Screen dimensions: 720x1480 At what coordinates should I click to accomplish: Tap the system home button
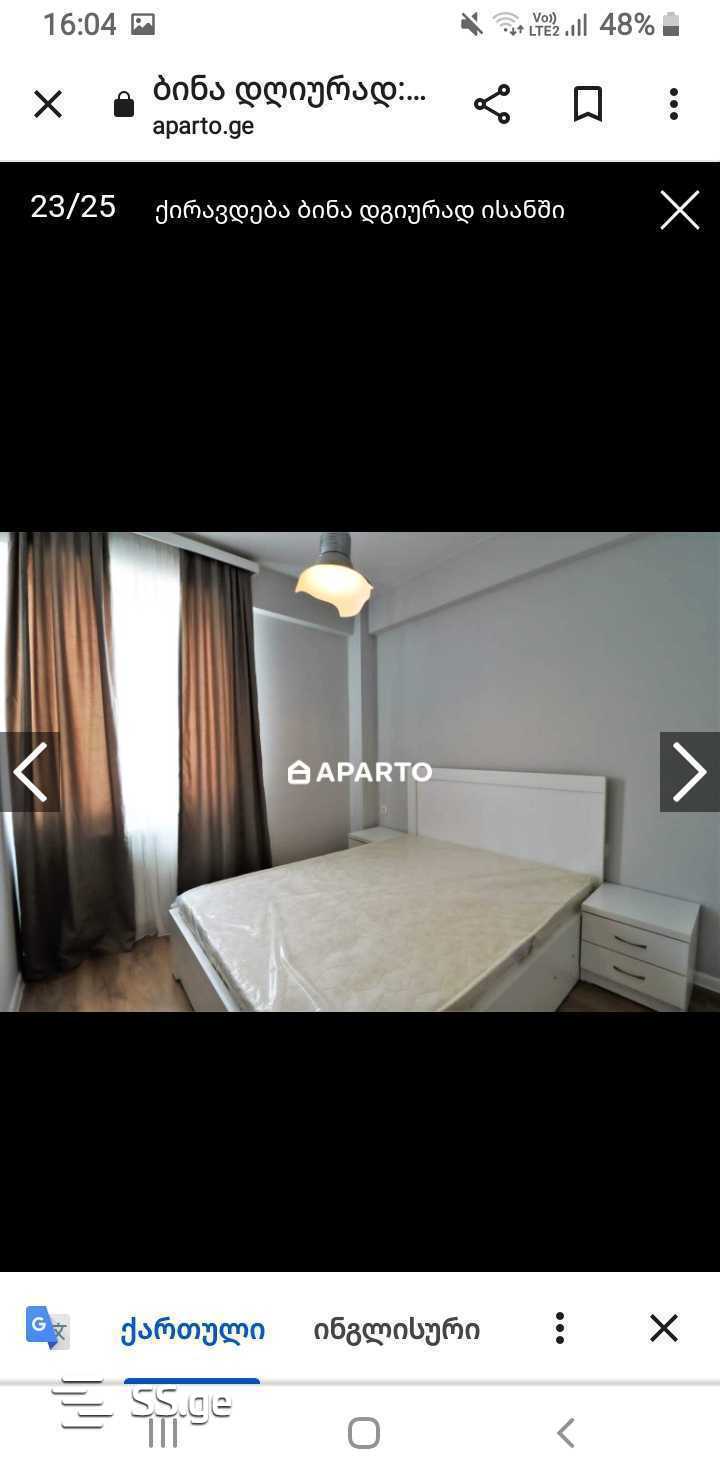point(364,1433)
